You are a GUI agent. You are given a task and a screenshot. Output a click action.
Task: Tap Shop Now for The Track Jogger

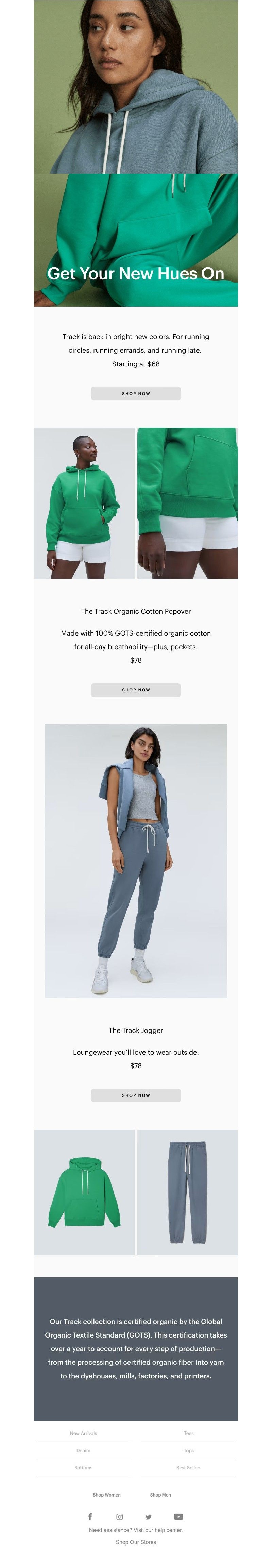pos(136,1095)
